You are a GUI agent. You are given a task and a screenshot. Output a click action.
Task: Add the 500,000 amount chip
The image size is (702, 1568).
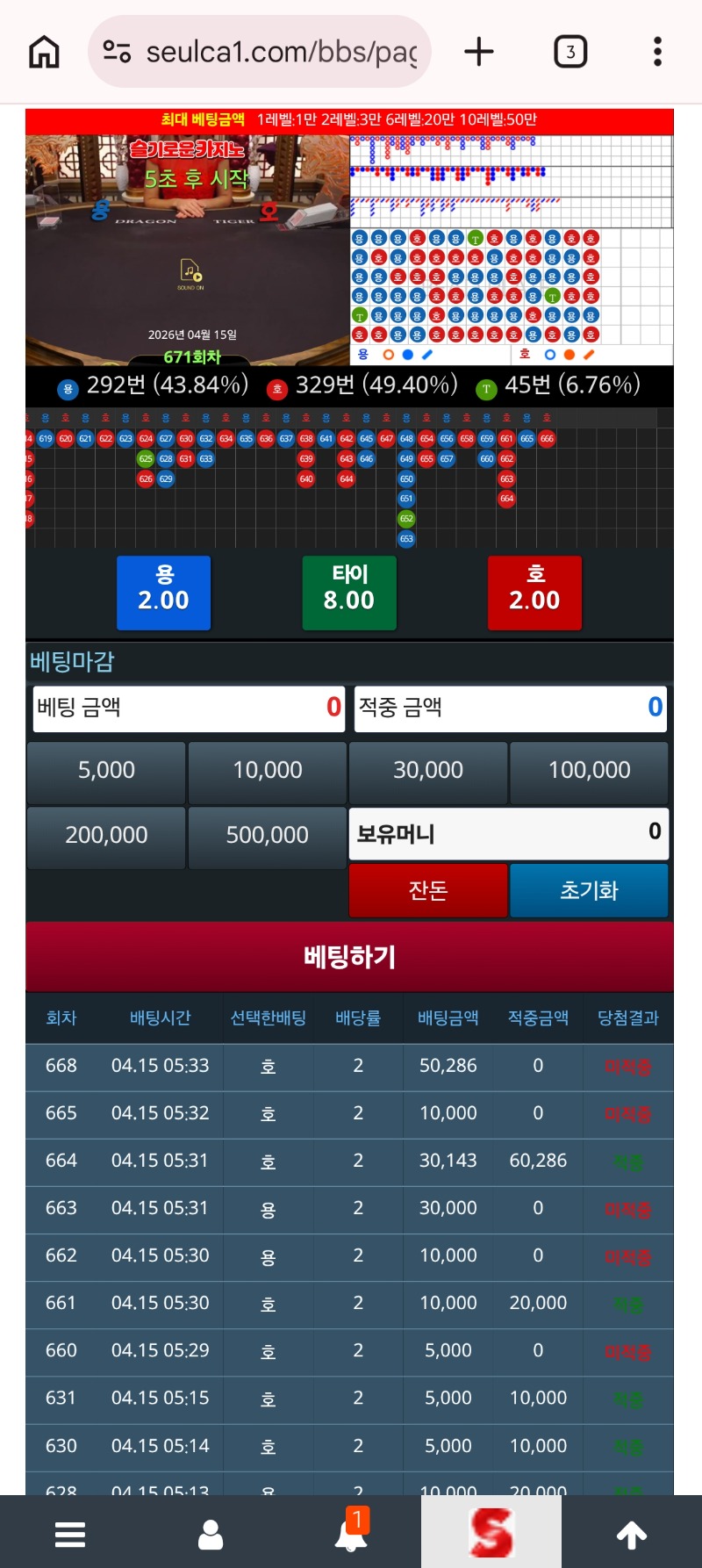click(x=268, y=836)
